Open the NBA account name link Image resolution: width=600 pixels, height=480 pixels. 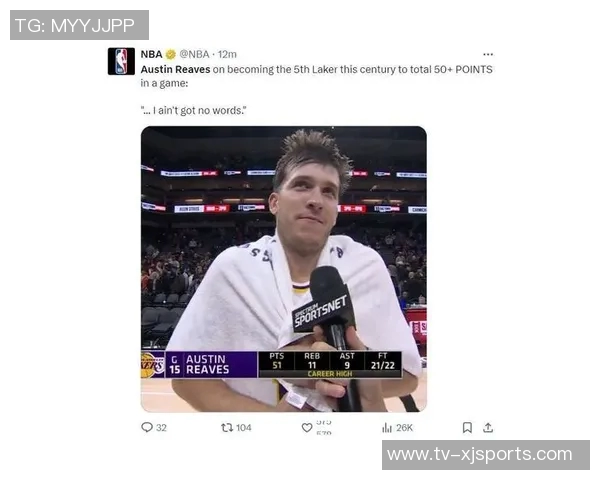pyautogui.click(x=151, y=54)
